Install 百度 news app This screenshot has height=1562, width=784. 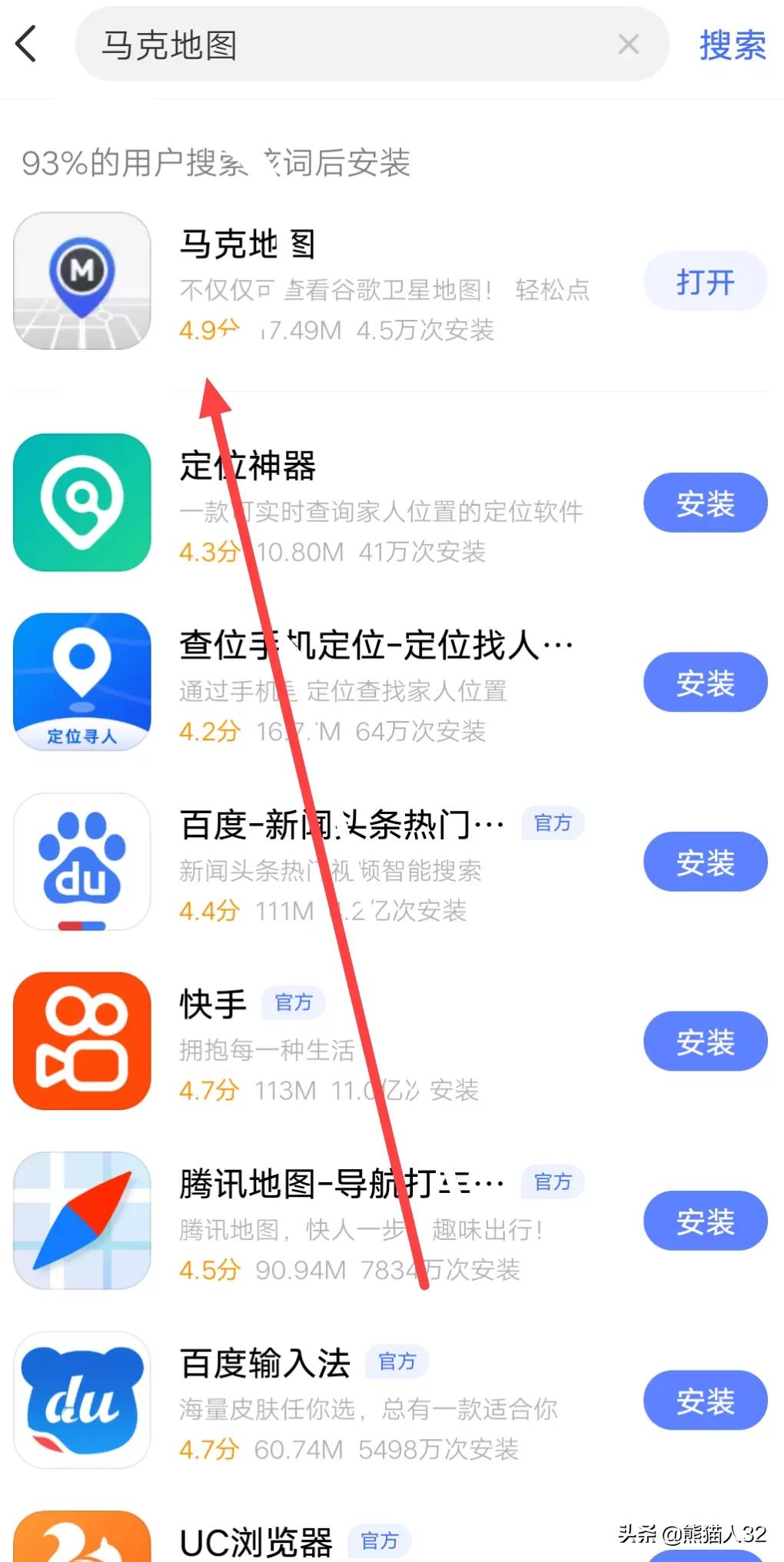705,862
